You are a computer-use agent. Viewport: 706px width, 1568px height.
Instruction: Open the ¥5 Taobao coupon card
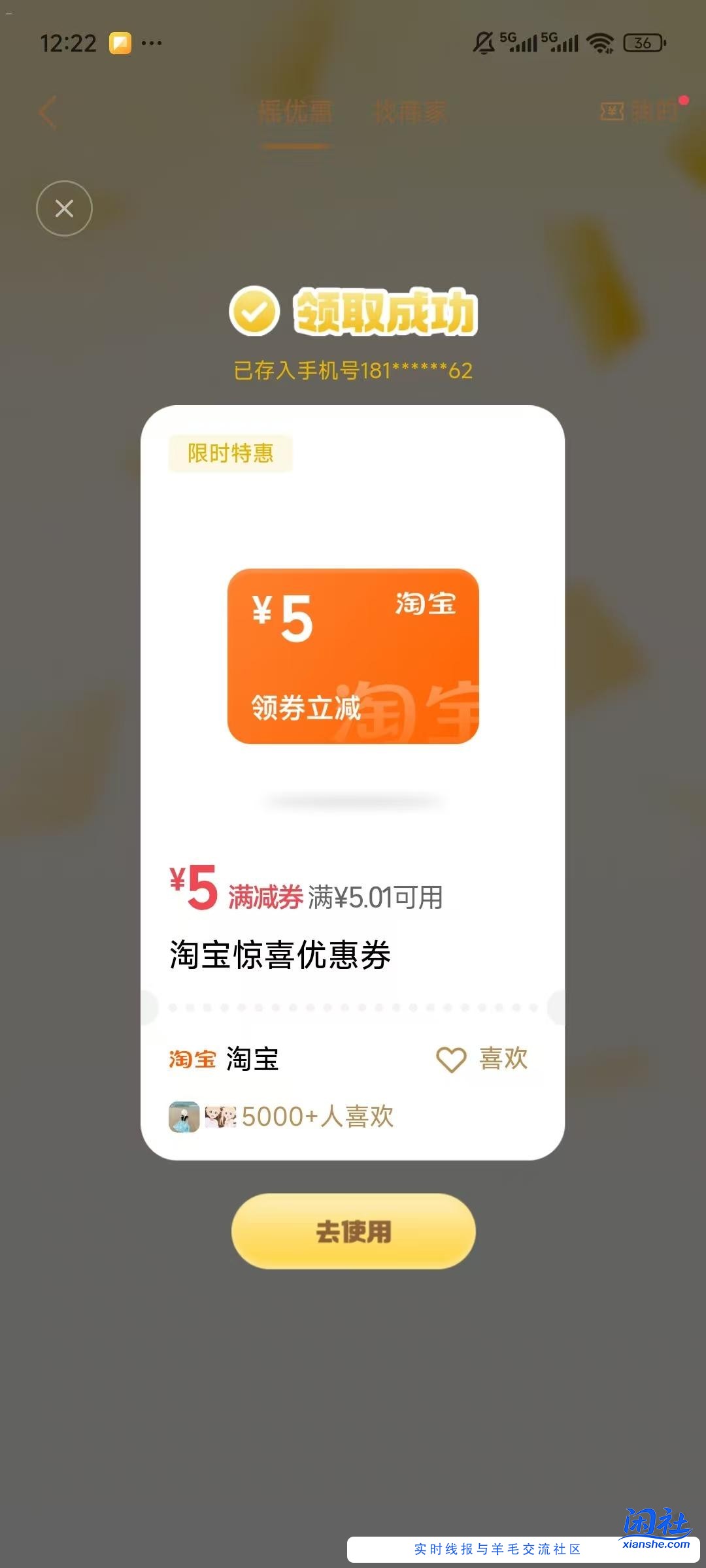pos(353,656)
